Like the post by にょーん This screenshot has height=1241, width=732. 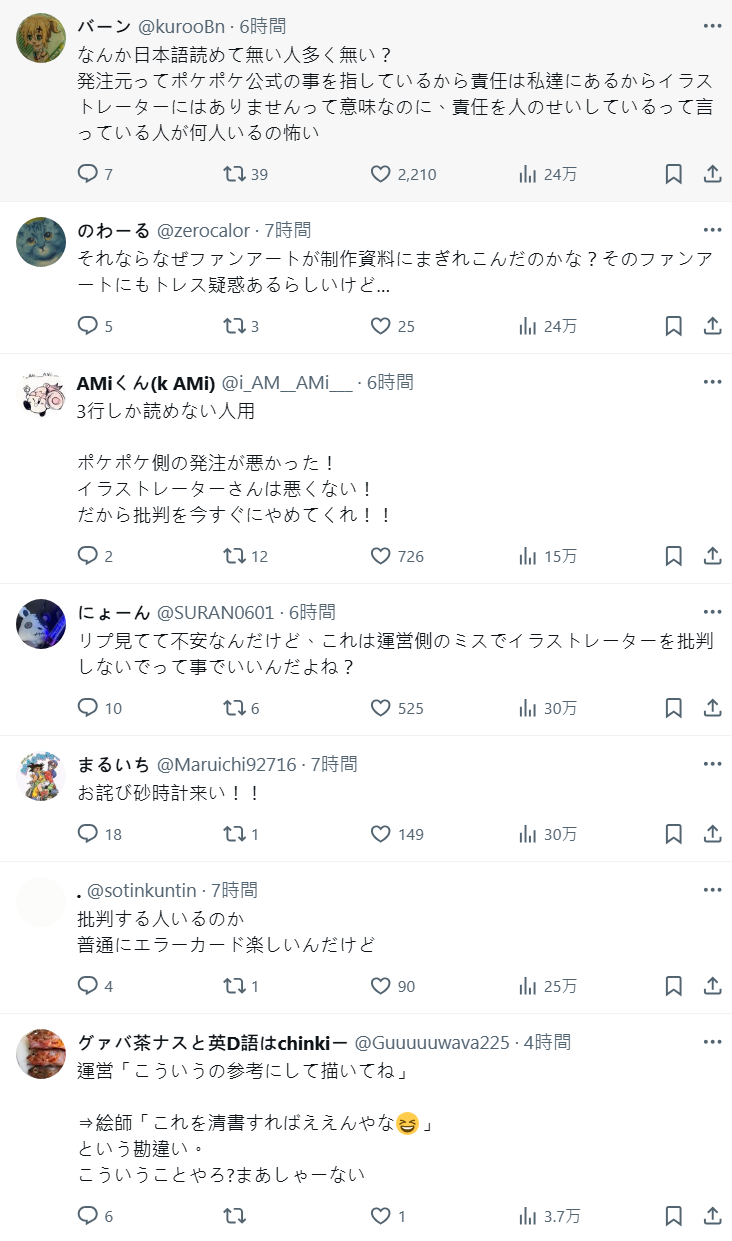tap(380, 708)
